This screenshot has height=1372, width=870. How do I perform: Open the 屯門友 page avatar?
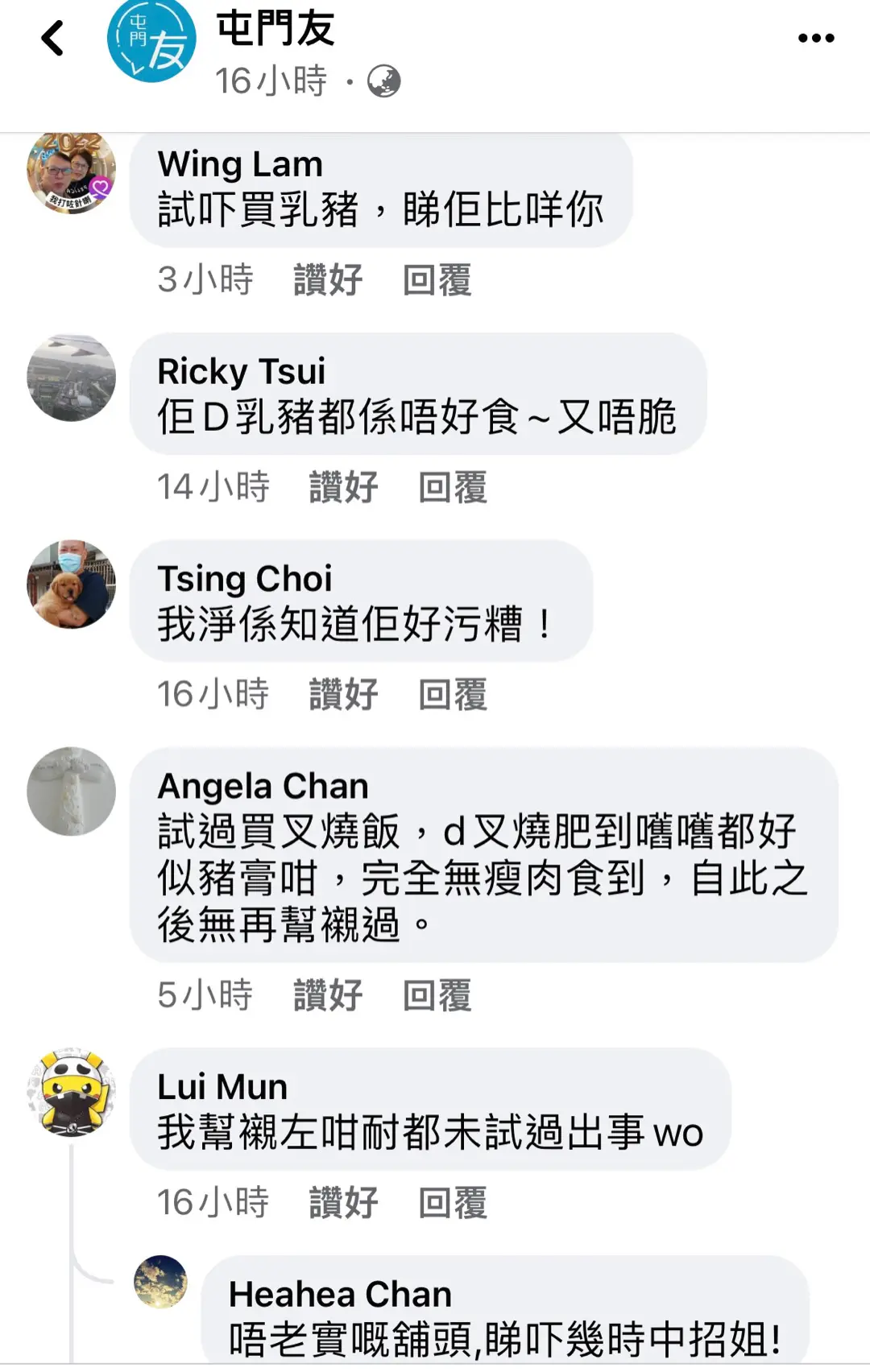coord(151,40)
